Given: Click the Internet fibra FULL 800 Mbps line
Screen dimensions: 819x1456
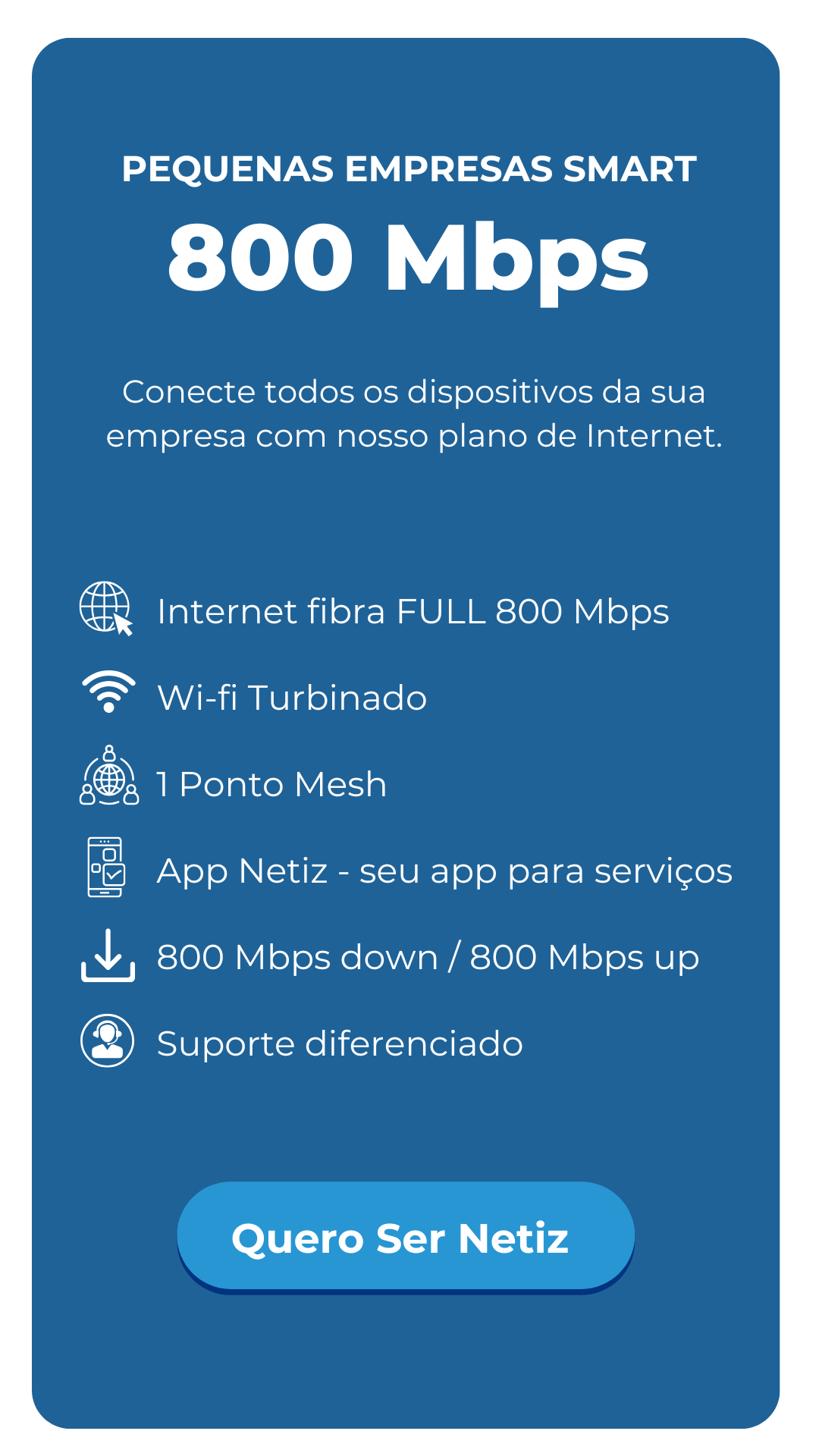Looking at the screenshot, I should tap(413, 610).
